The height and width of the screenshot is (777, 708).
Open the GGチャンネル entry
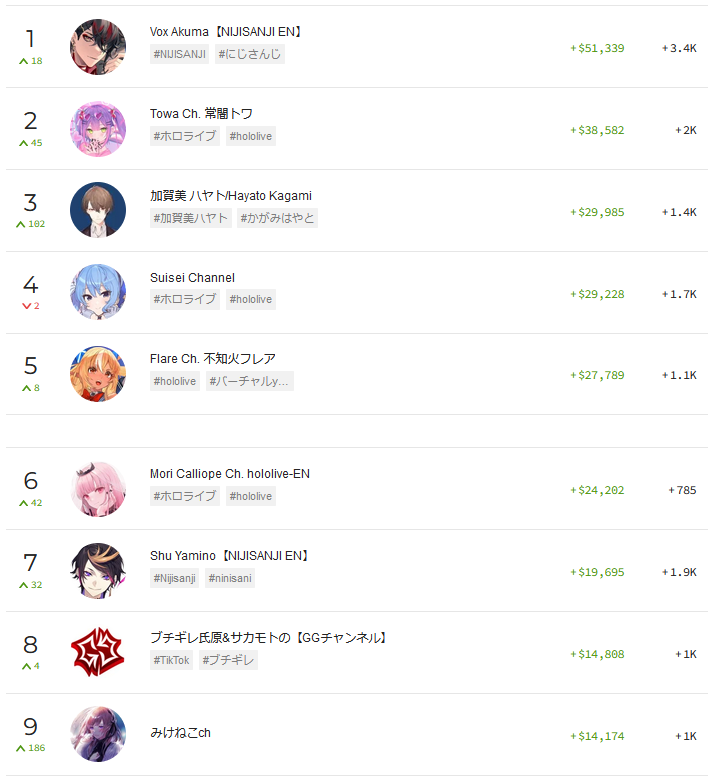click(268, 637)
